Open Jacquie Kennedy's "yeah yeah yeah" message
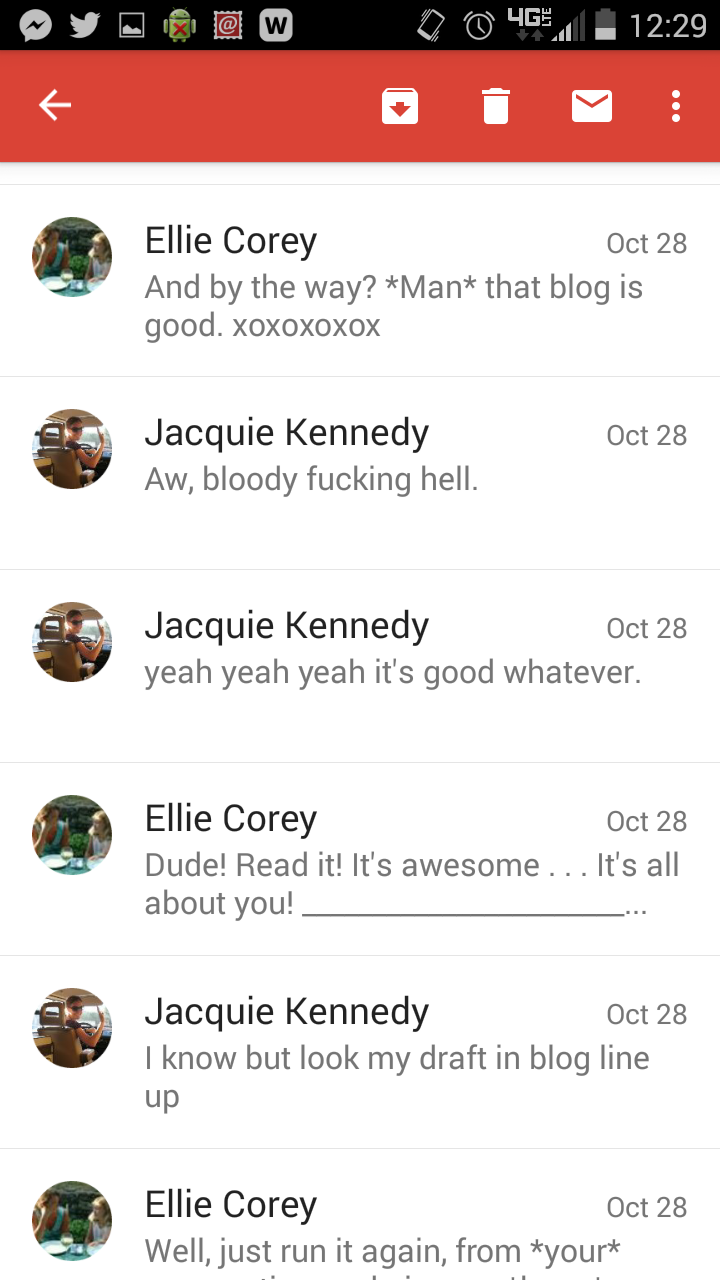 (x=360, y=667)
